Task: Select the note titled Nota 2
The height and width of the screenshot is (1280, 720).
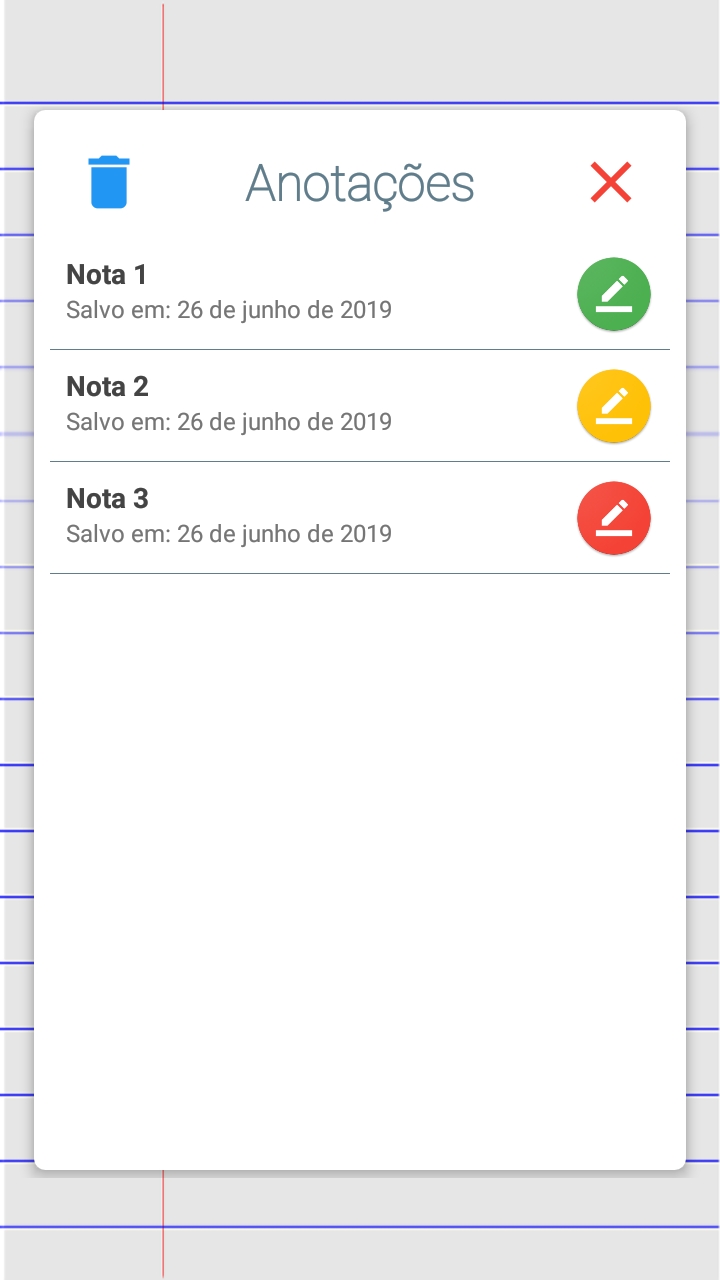Action: click(x=107, y=387)
